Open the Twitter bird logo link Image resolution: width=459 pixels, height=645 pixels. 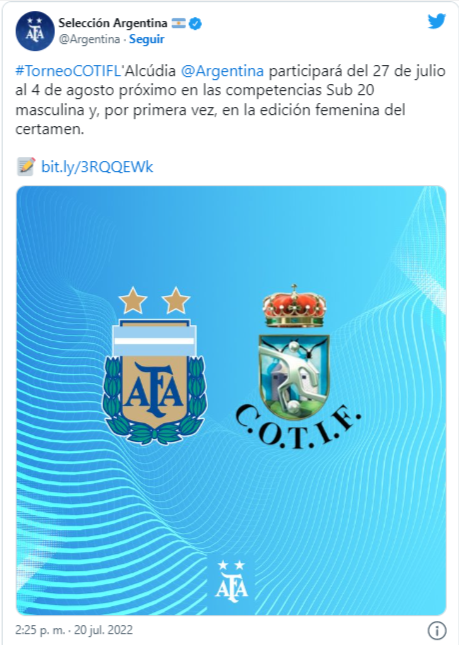coord(436,21)
